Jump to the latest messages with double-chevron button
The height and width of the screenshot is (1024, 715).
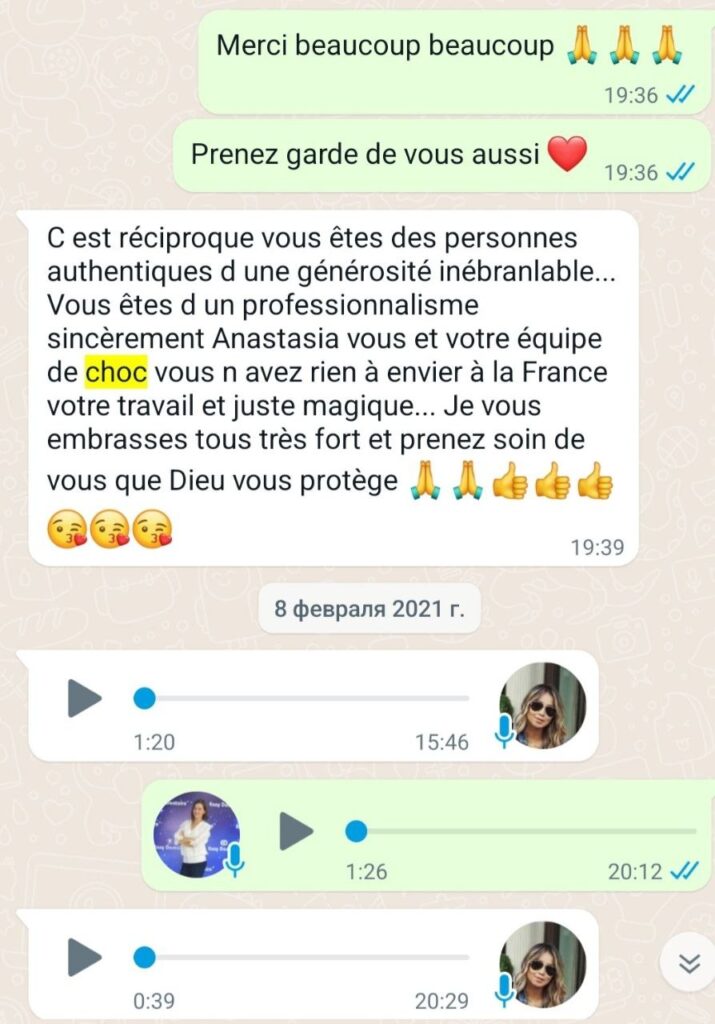pos(688,963)
